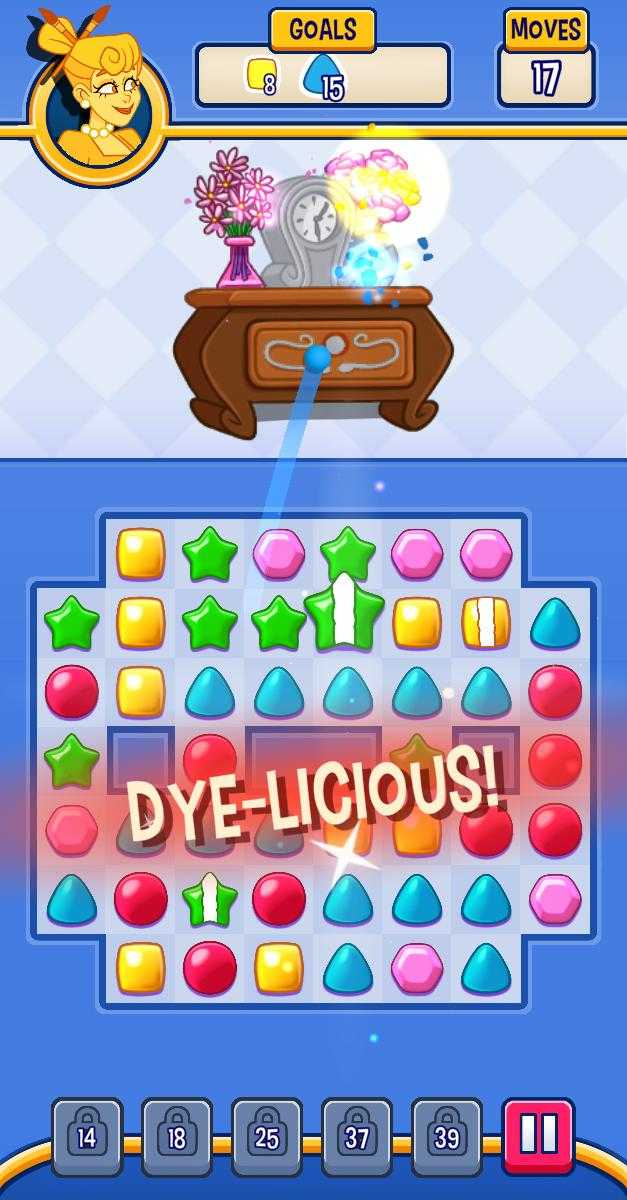The width and height of the screenshot is (627, 1200).
Task: Tap the locked booster slot labeled 25
Action: 267,1137
